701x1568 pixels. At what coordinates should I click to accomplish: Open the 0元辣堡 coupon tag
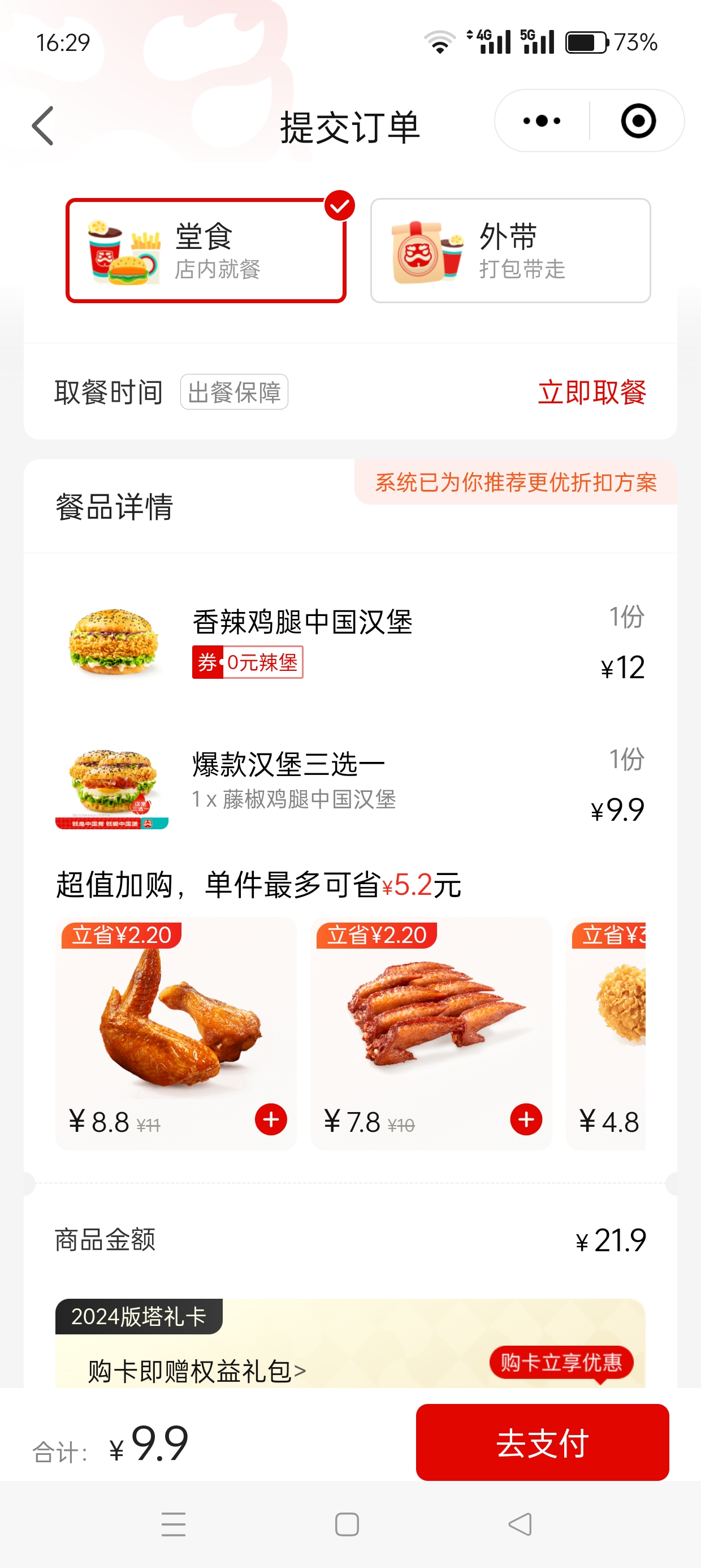(x=248, y=662)
